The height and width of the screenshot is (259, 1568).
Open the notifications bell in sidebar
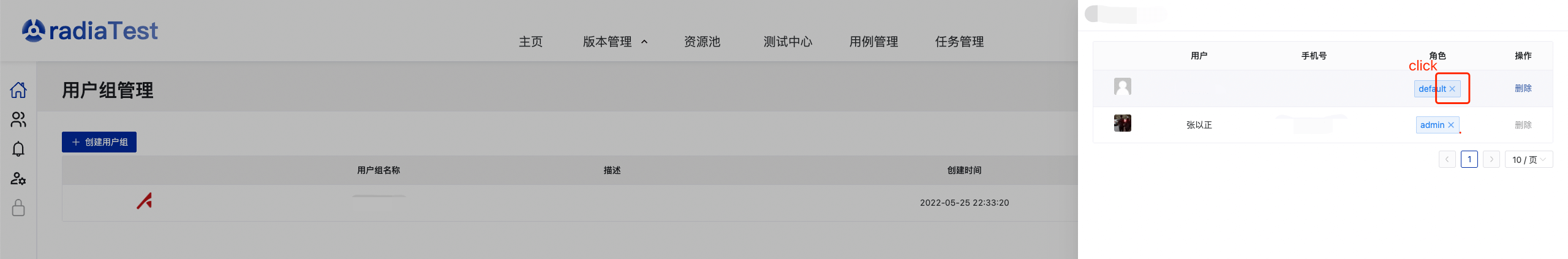[x=18, y=149]
